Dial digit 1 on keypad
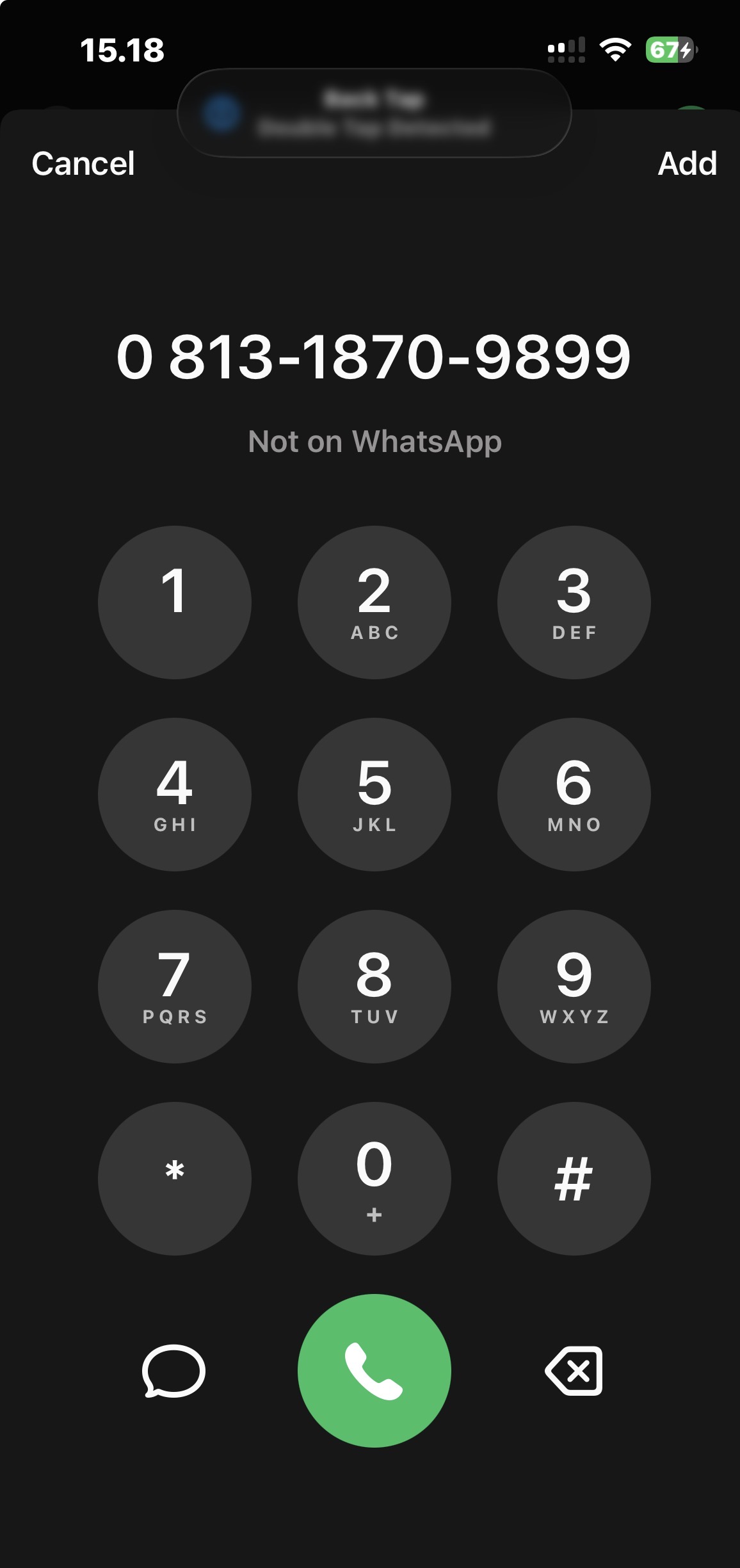The height and width of the screenshot is (1568, 740). 174,602
